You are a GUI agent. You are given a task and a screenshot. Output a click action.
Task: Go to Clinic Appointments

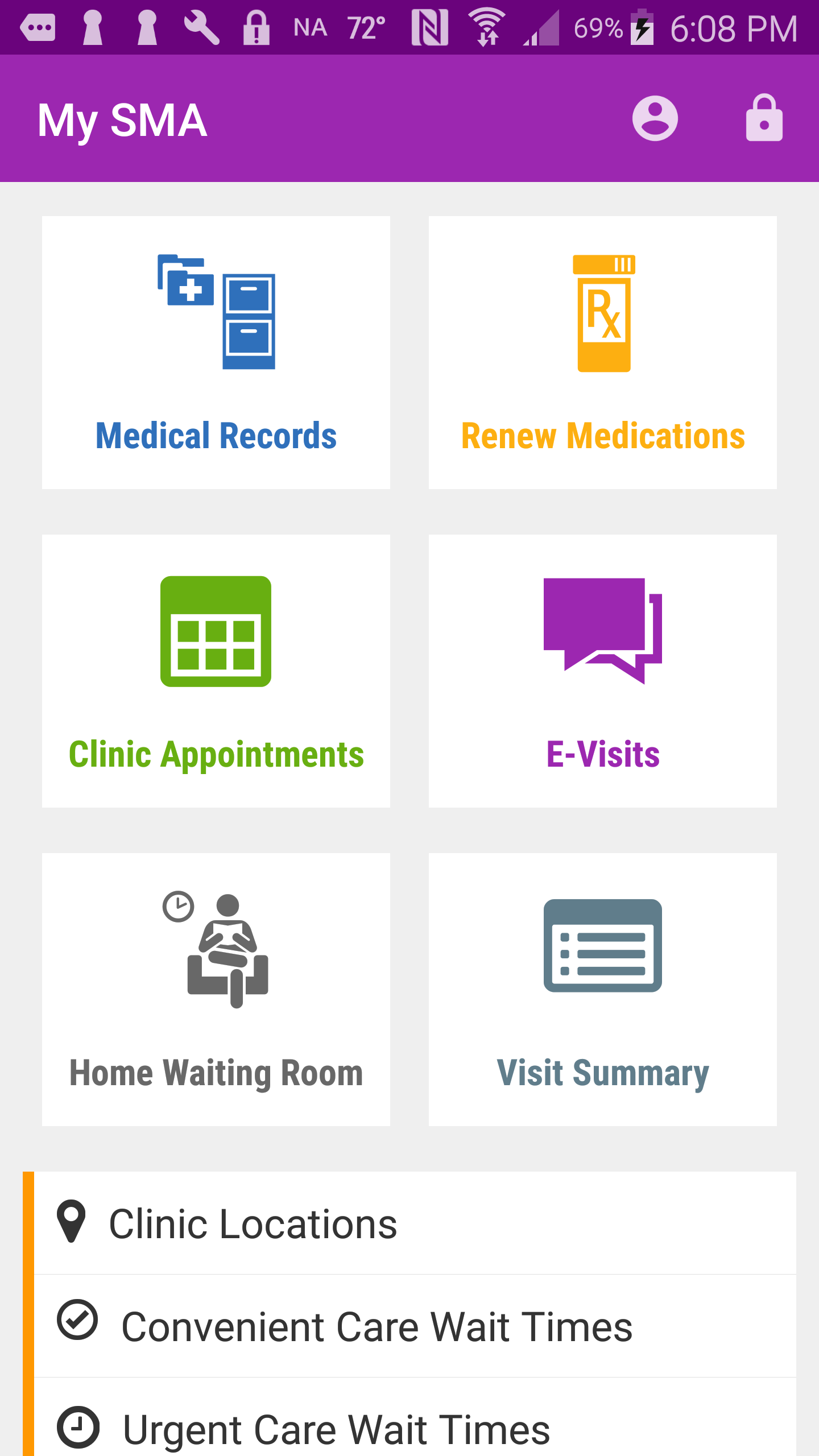(216, 671)
